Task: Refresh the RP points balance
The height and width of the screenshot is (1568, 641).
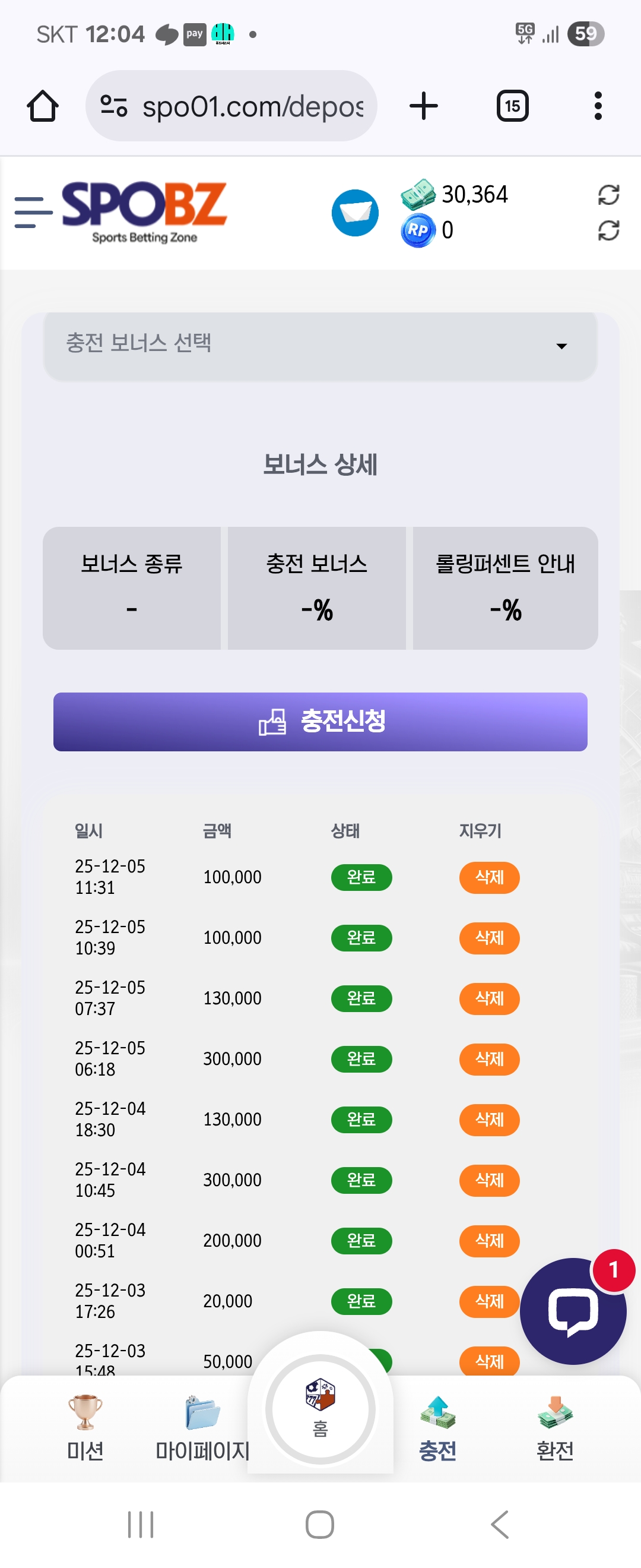Action: point(608,230)
